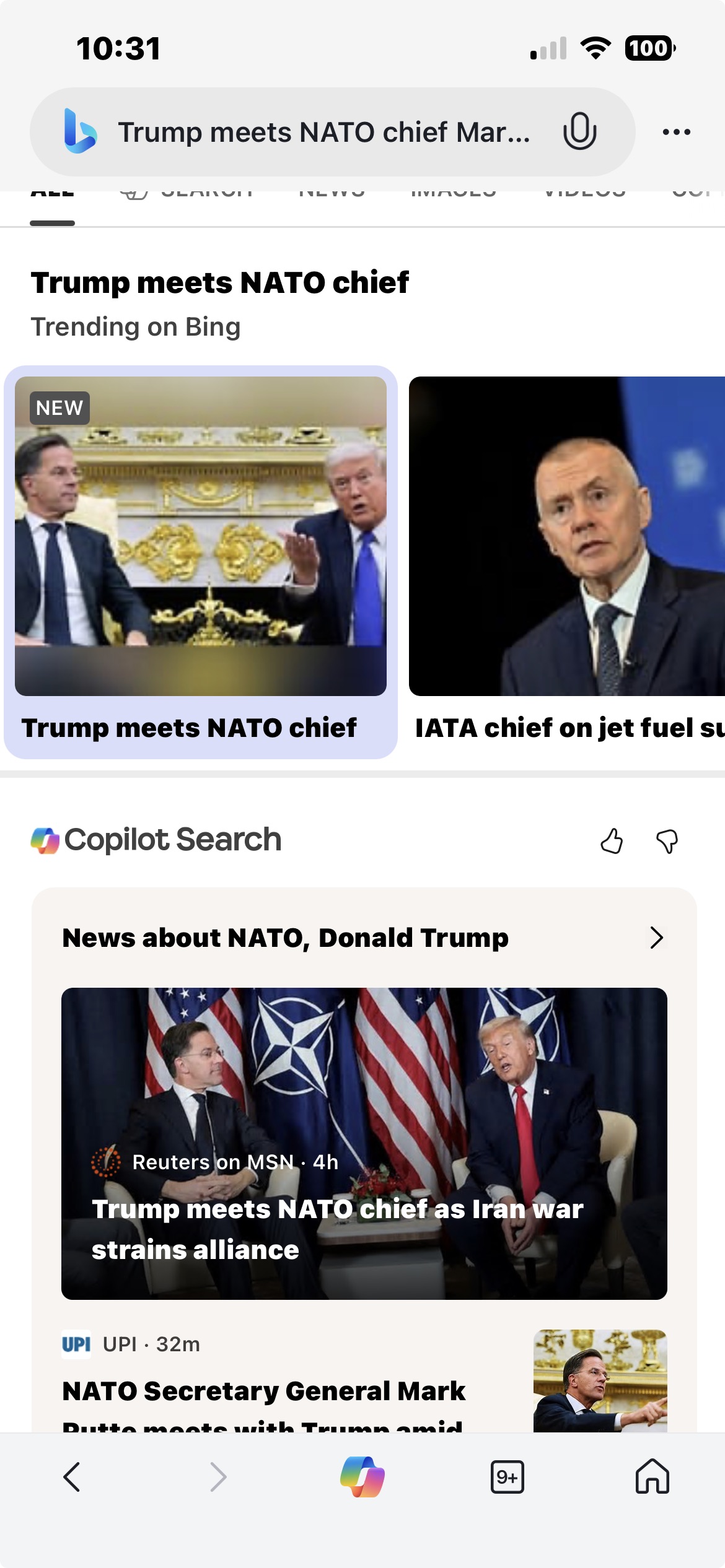View open tabs with the 9+ button

[x=507, y=1477]
